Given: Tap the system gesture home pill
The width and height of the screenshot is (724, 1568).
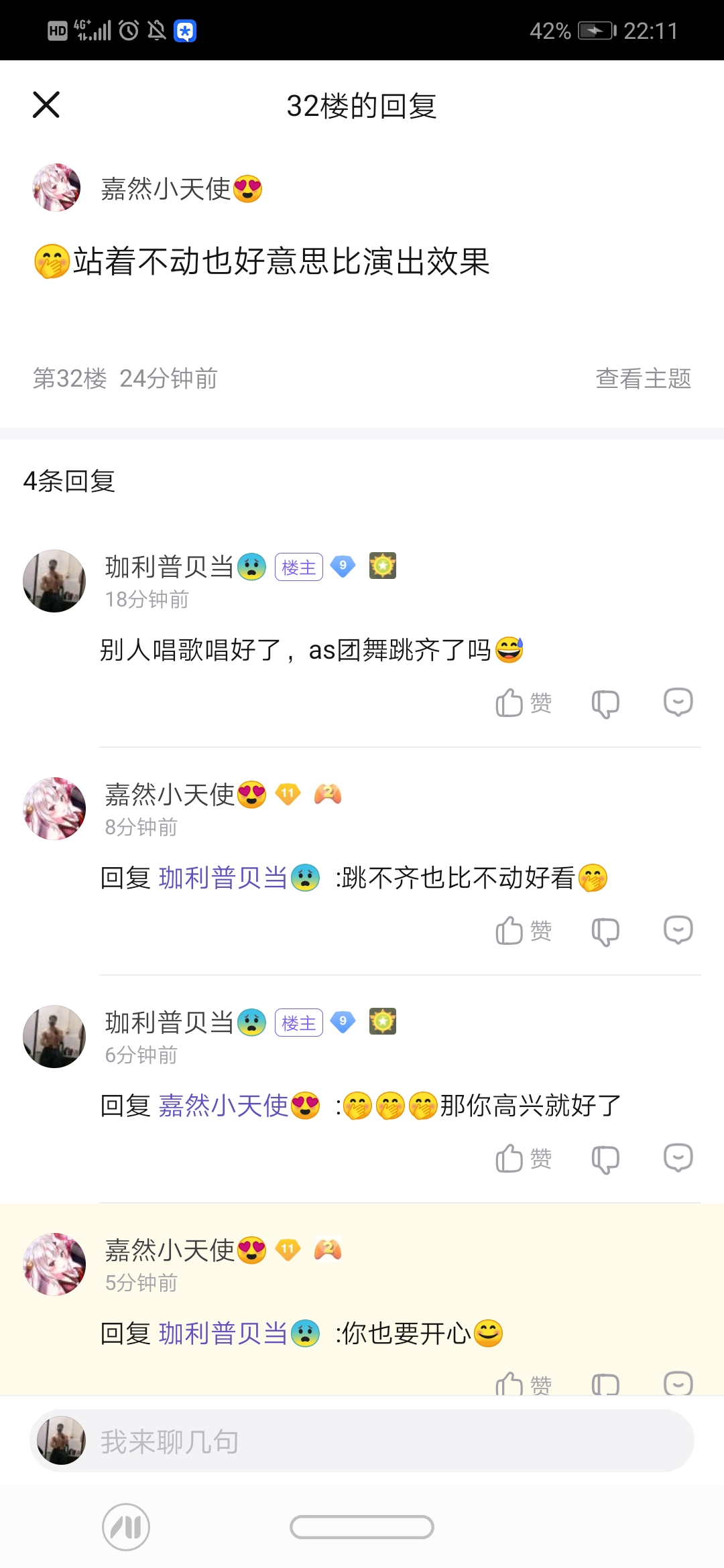Looking at the screenshot, I should tap(362, 1527).
